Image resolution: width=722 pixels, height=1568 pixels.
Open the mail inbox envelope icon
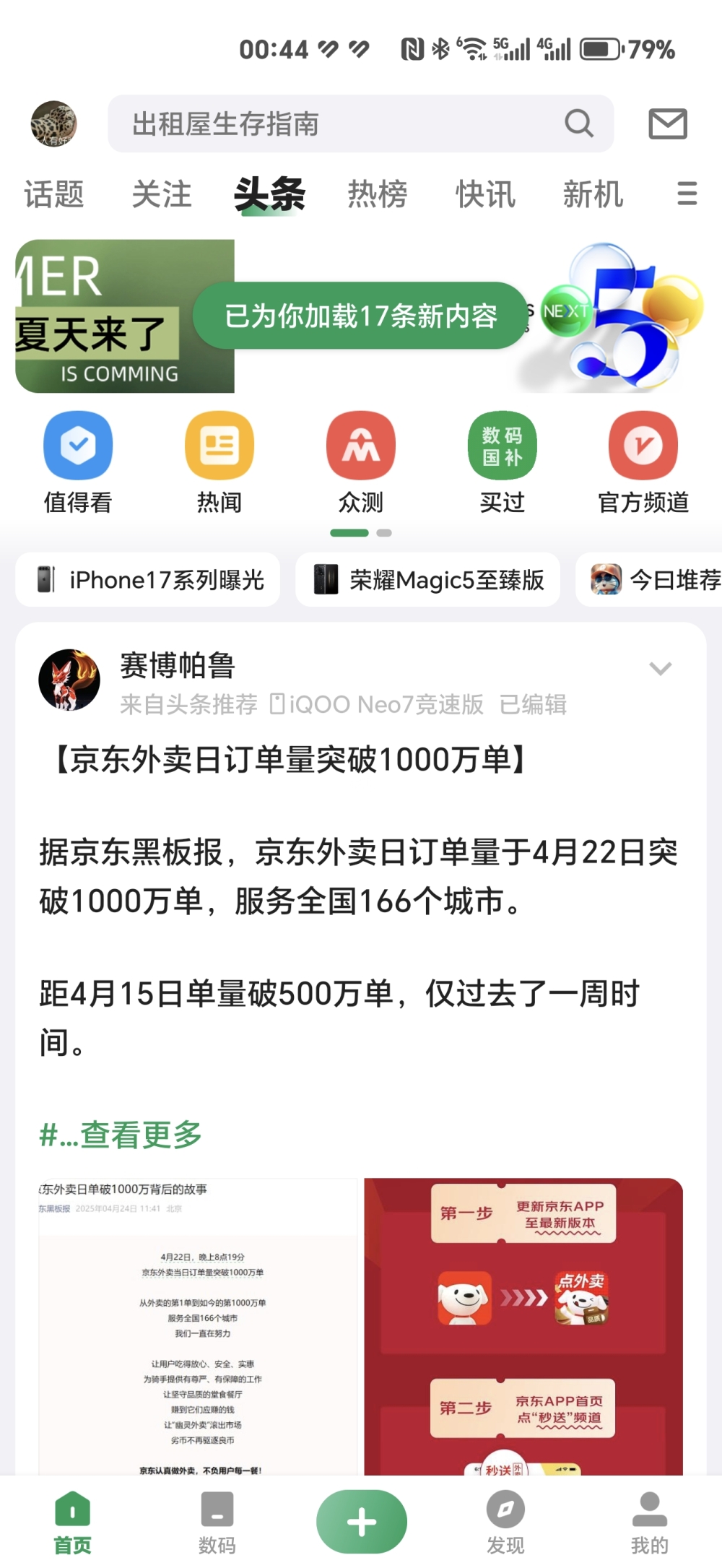click(x=667, y=124)
